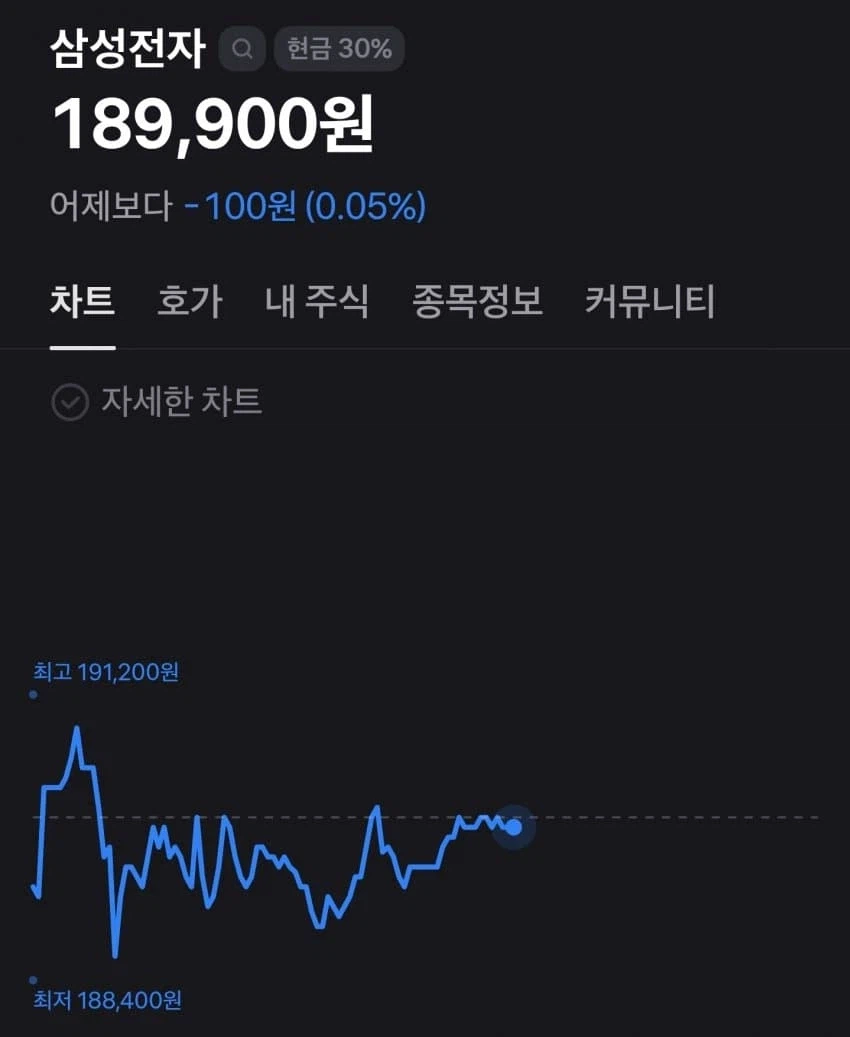This screenshot has width=850, height=1037.
Task: Click the 최고 191,200원 marker dot
Action: click(33, 692)
